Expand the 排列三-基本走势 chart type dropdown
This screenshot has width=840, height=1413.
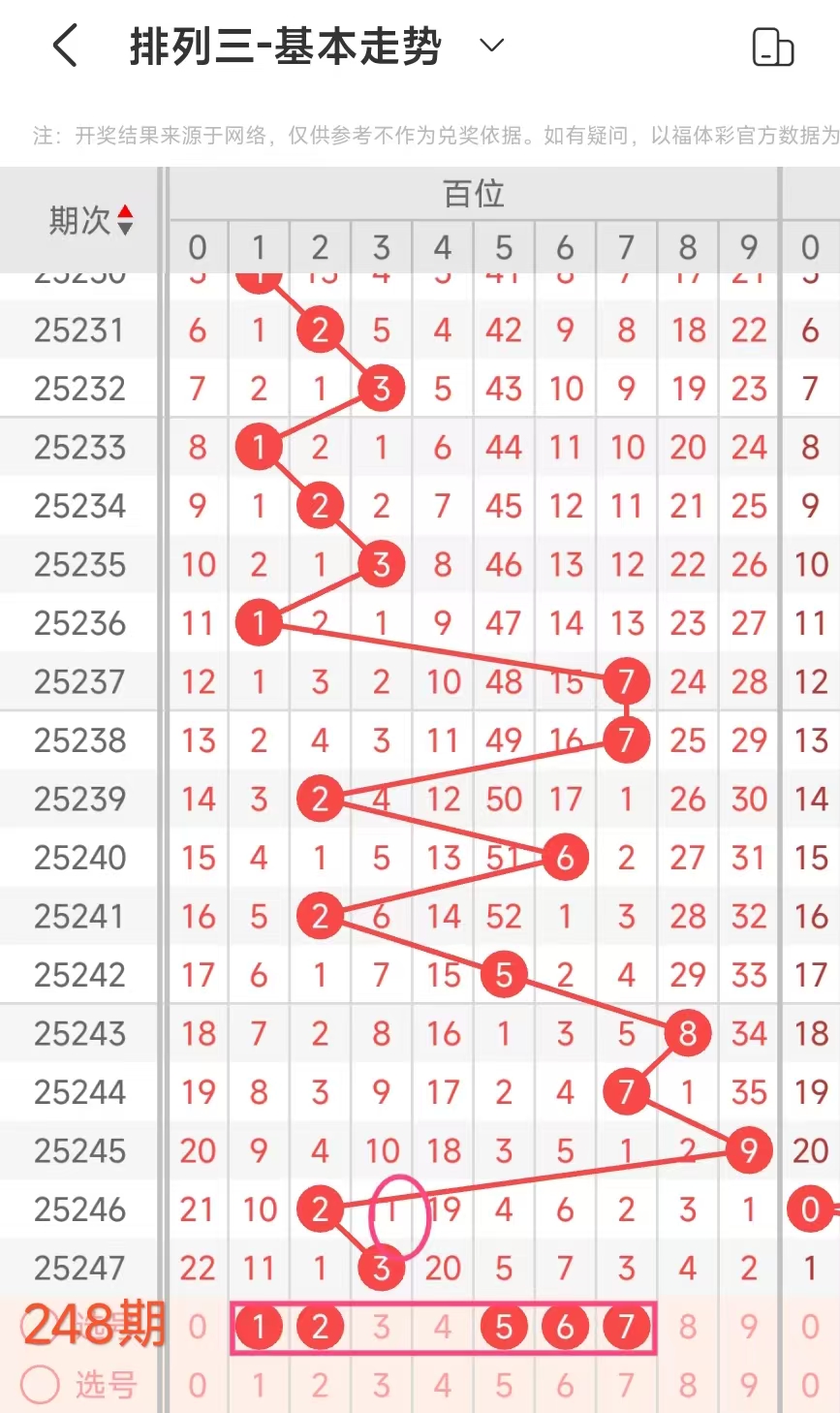[492, 46]
